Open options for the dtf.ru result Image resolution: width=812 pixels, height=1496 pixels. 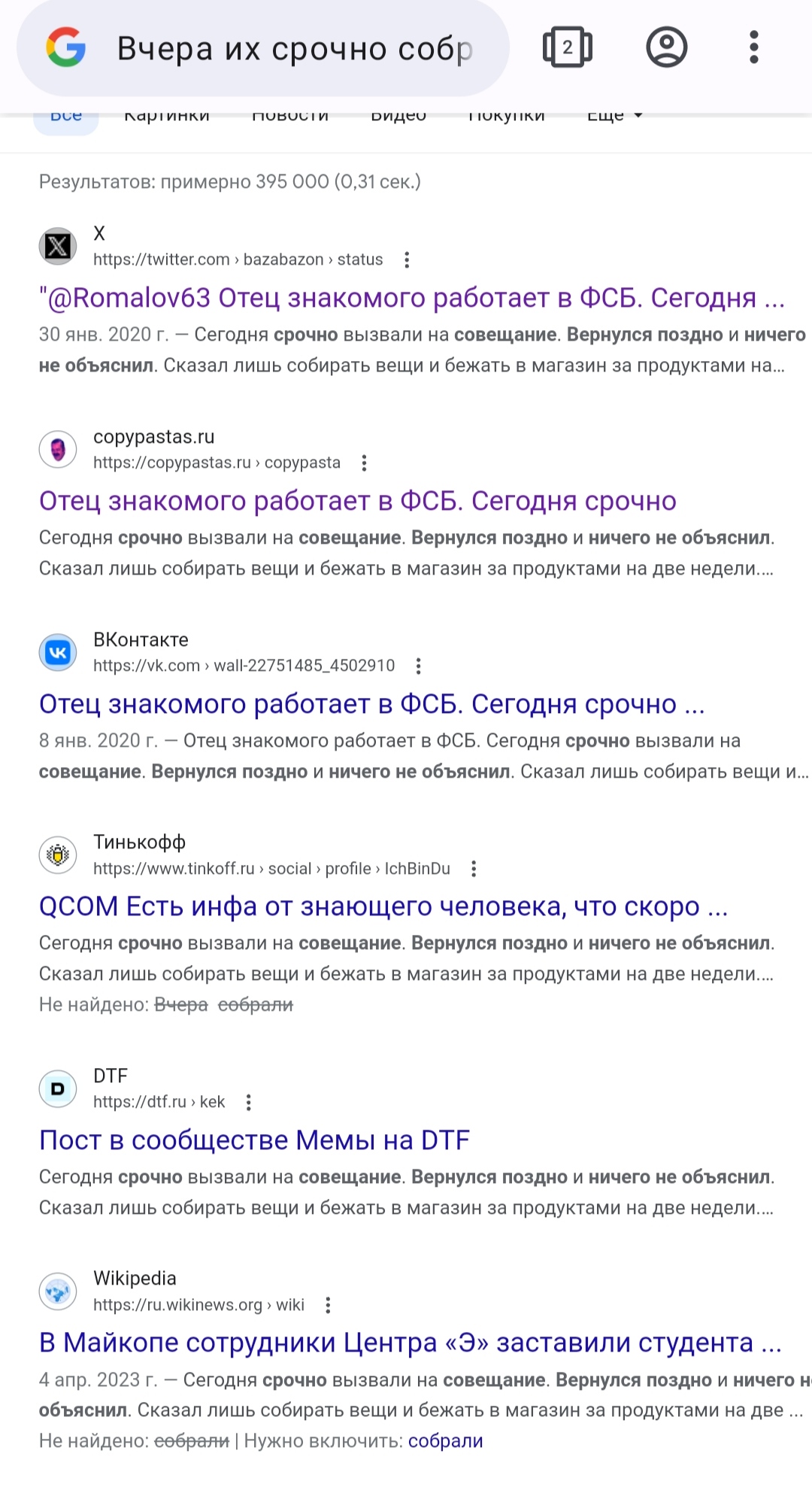(248, 1102)
